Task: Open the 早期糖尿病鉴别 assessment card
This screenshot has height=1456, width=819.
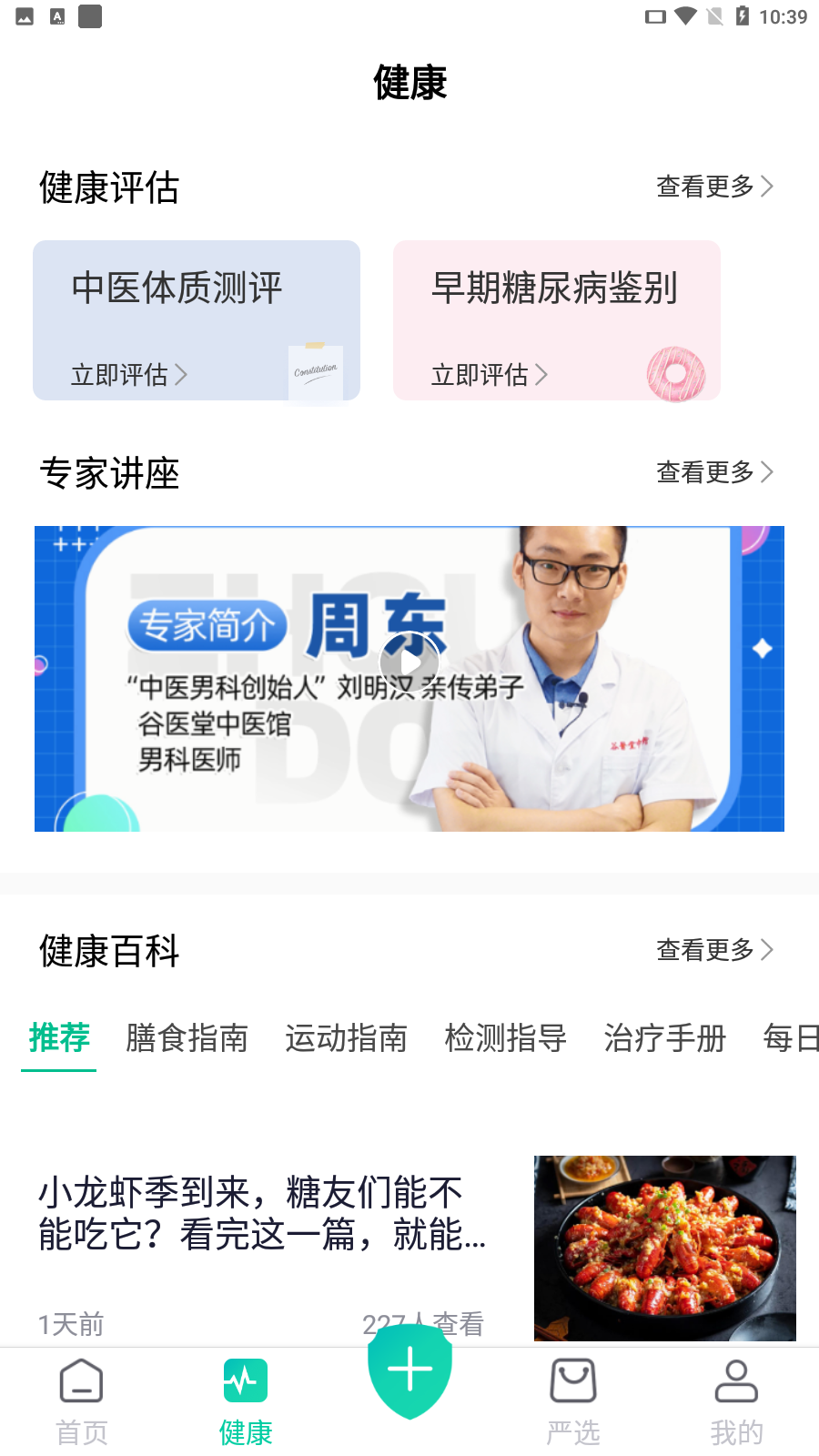Action: pos(556,320)
